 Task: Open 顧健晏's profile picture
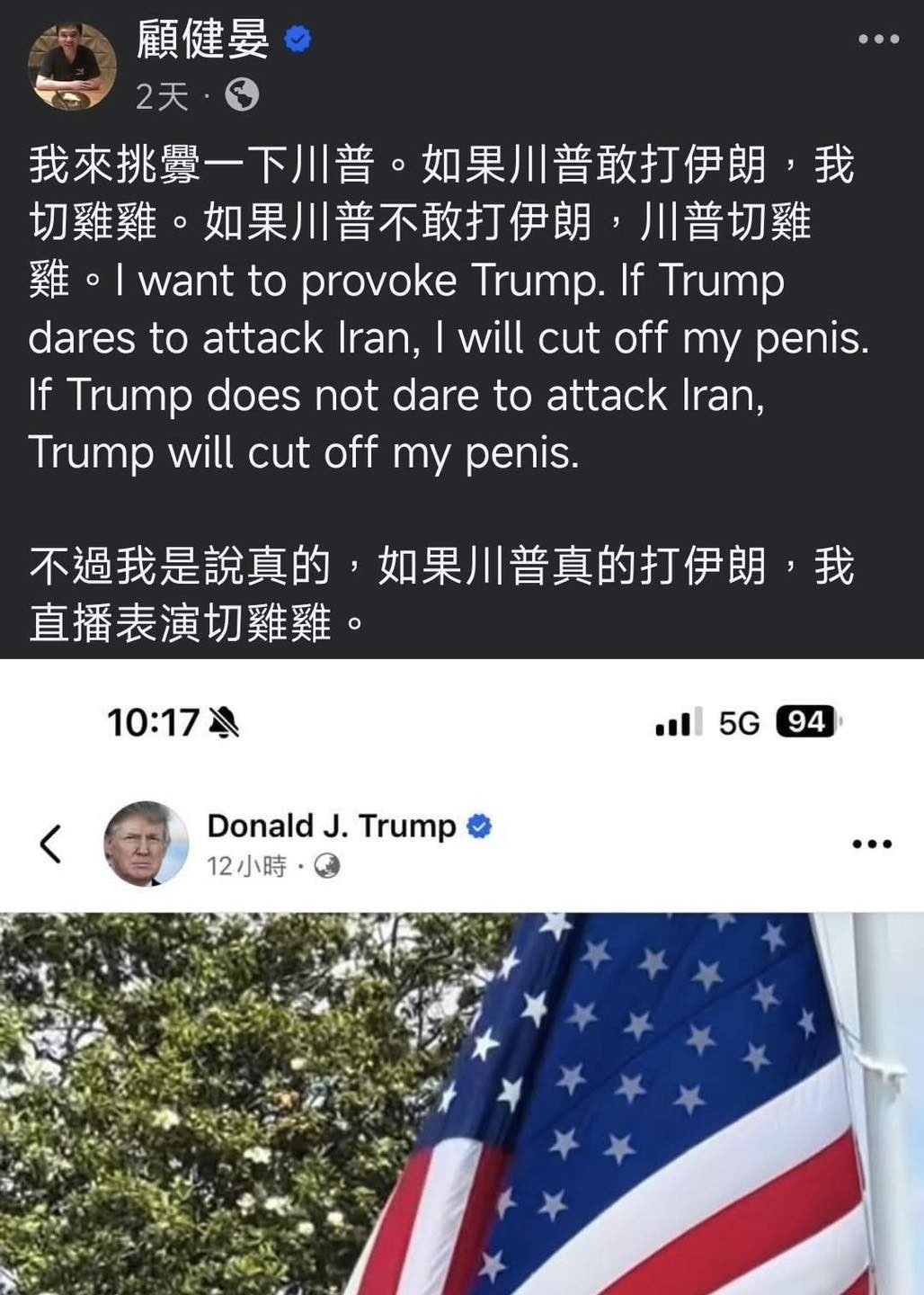pos(72,67)
